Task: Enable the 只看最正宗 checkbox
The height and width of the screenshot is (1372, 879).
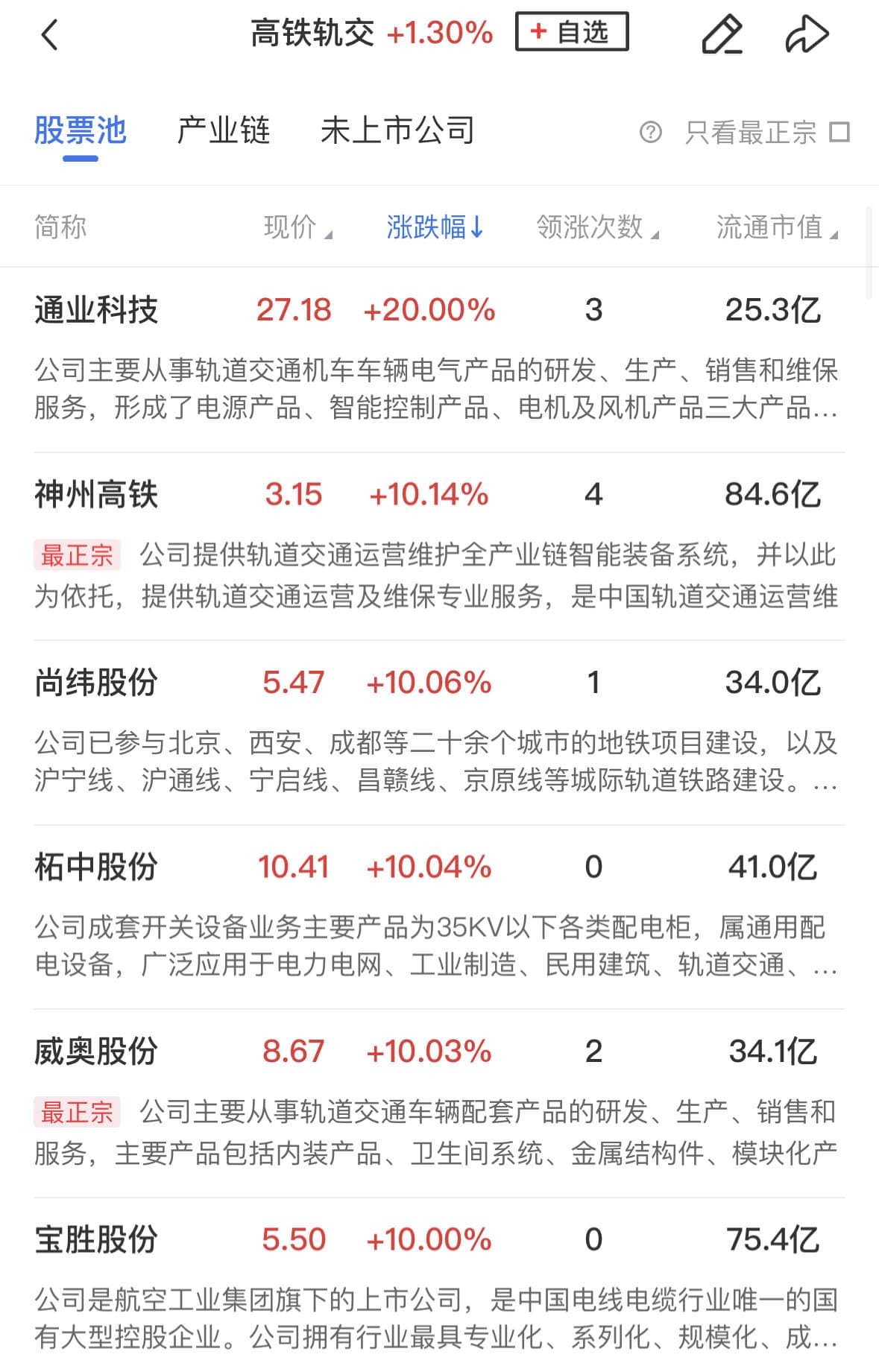Action: point(840,133)
